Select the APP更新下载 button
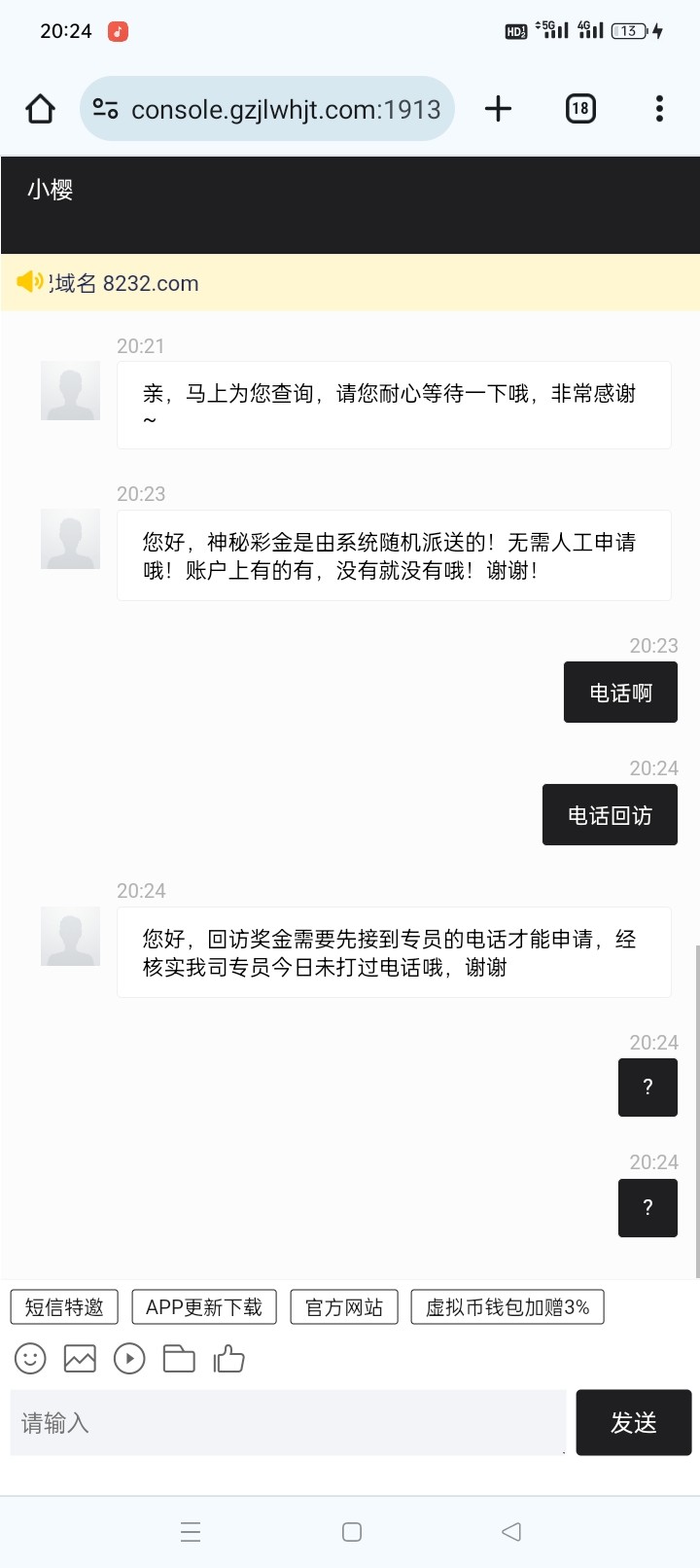Image resolution: width=700 pixels, height=1568 pixels. coord(204,1307)
